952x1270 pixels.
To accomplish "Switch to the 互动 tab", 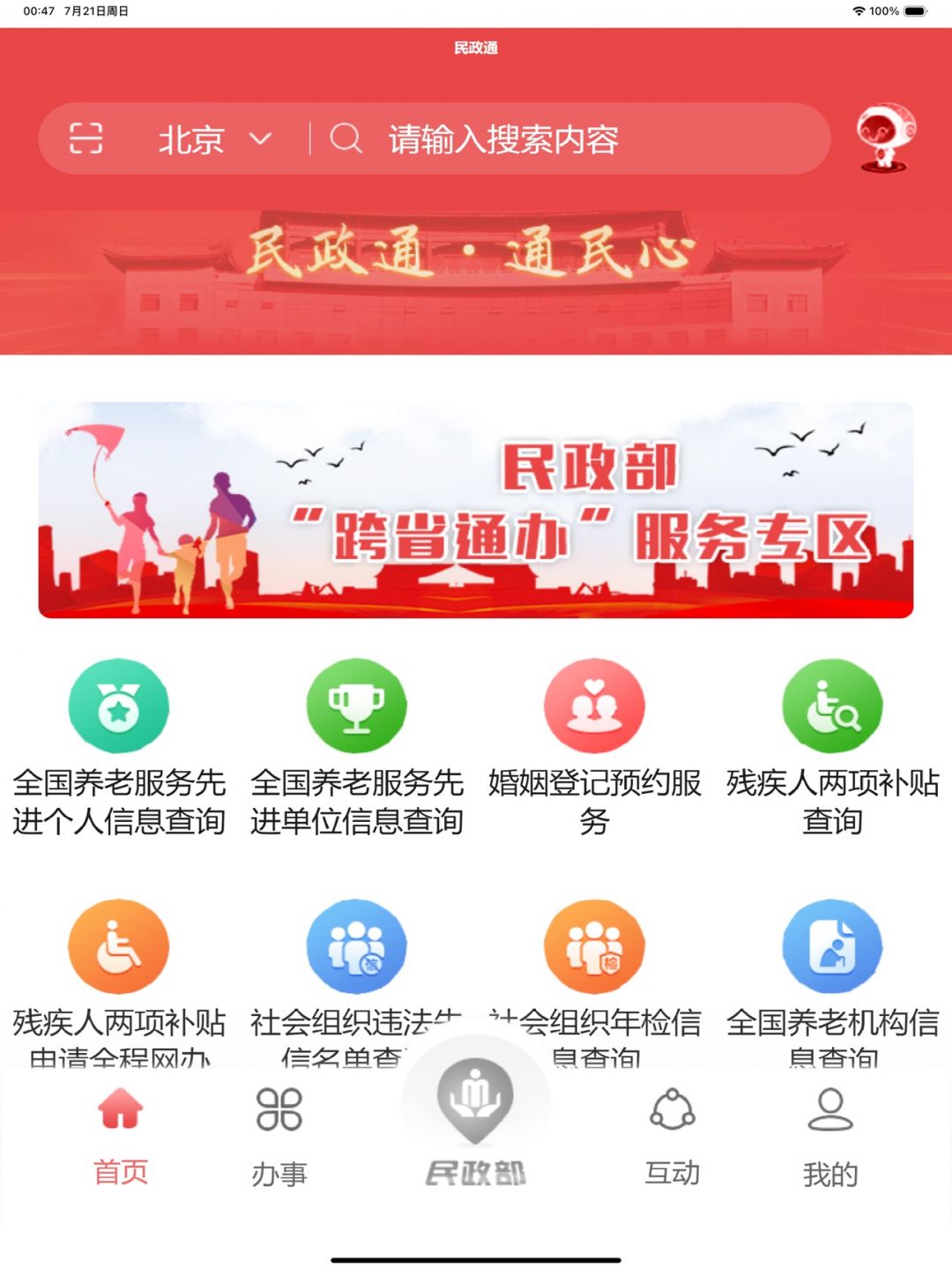I will pos(673,1136).
